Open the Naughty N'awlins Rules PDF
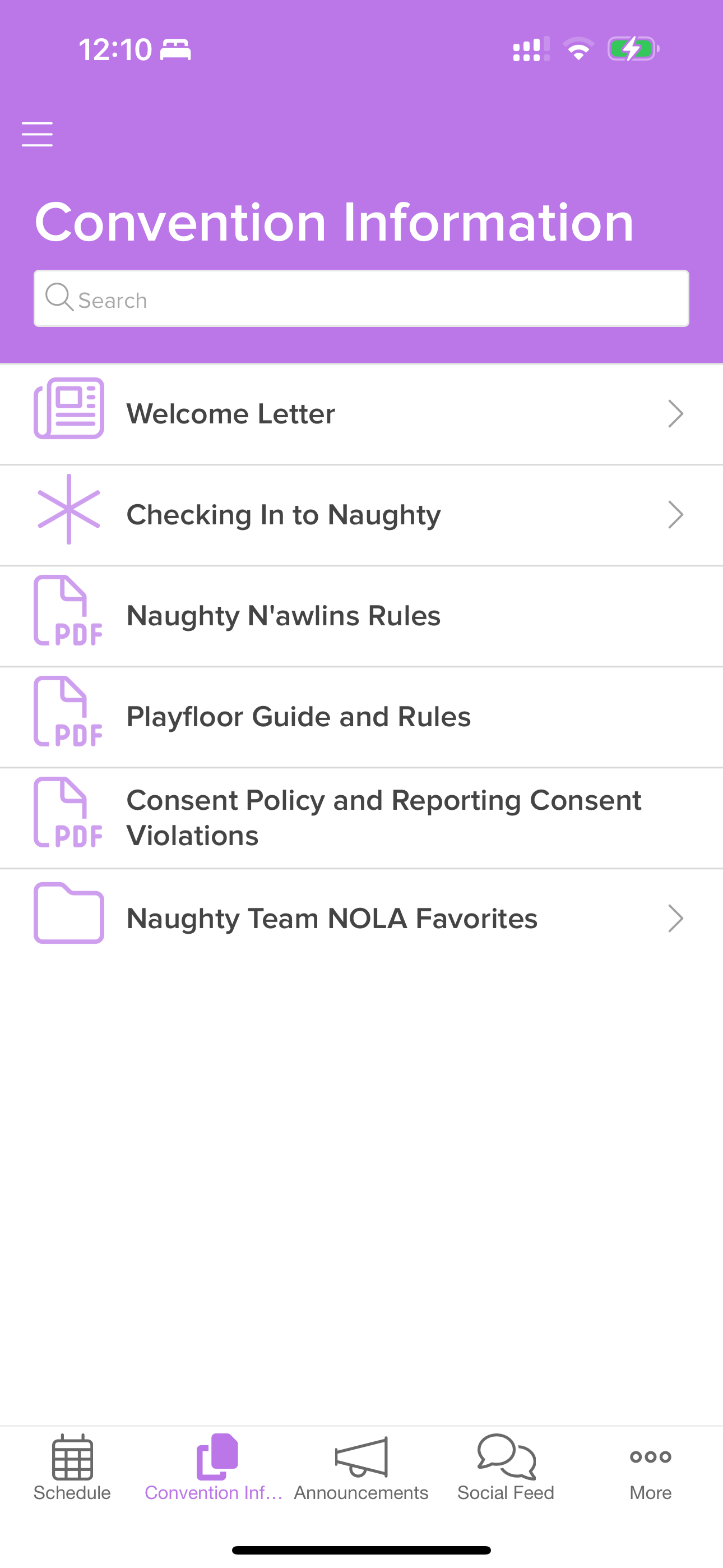 click(361, 616)
